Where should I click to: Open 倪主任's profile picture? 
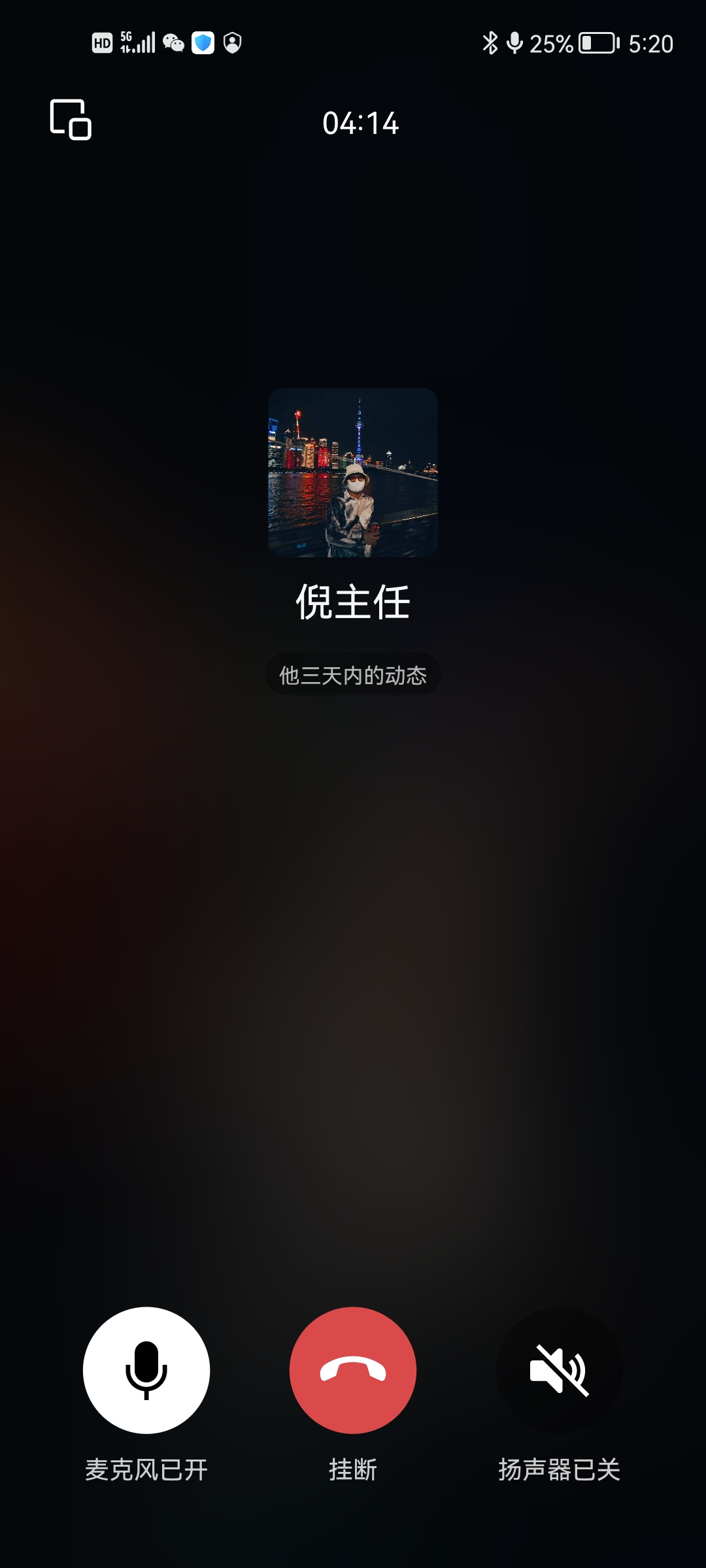pyautogui.click(x=353, y=473)
